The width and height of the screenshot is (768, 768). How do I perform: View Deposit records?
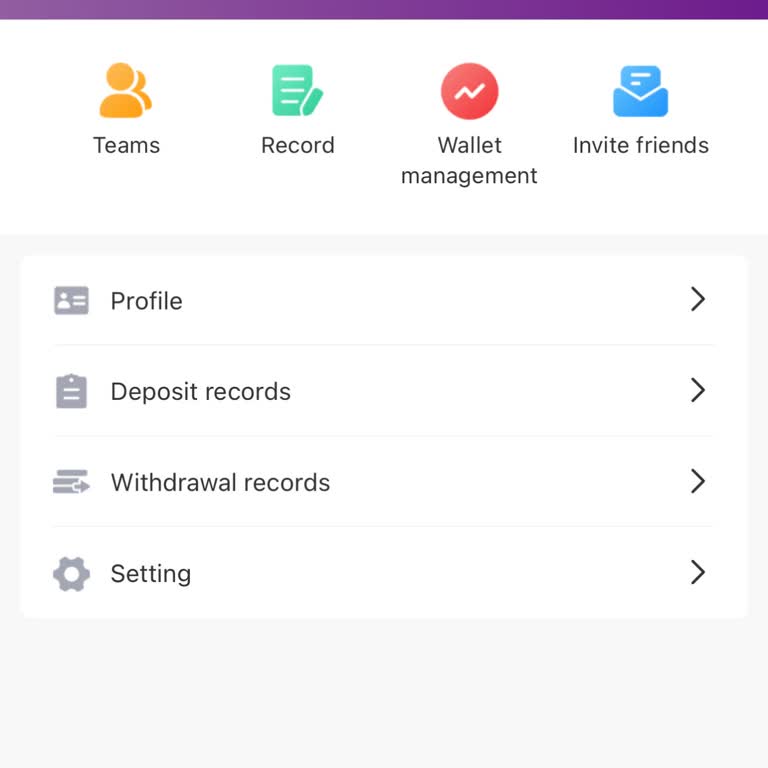click(x=383, y=391)
